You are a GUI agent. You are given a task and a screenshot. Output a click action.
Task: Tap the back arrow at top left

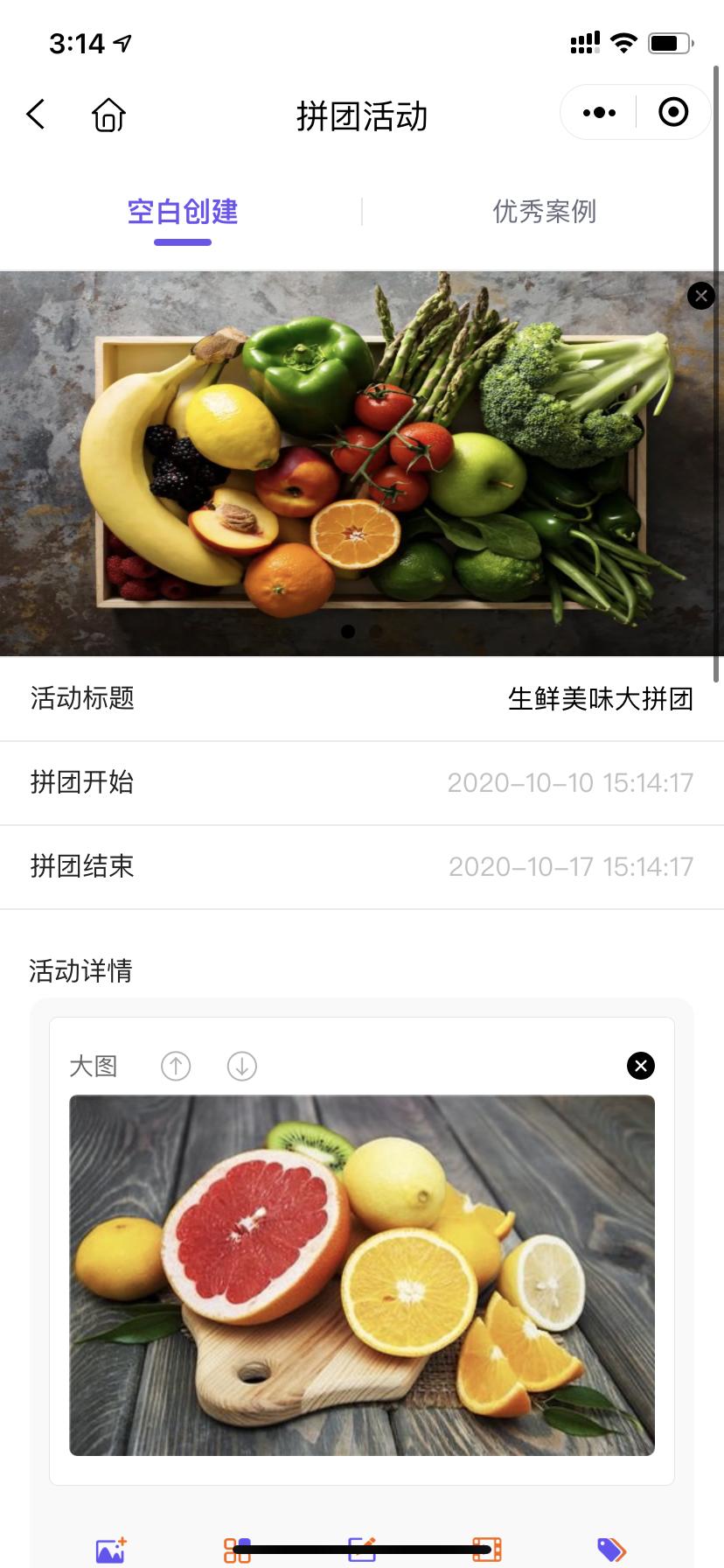[x=35, y=114]
